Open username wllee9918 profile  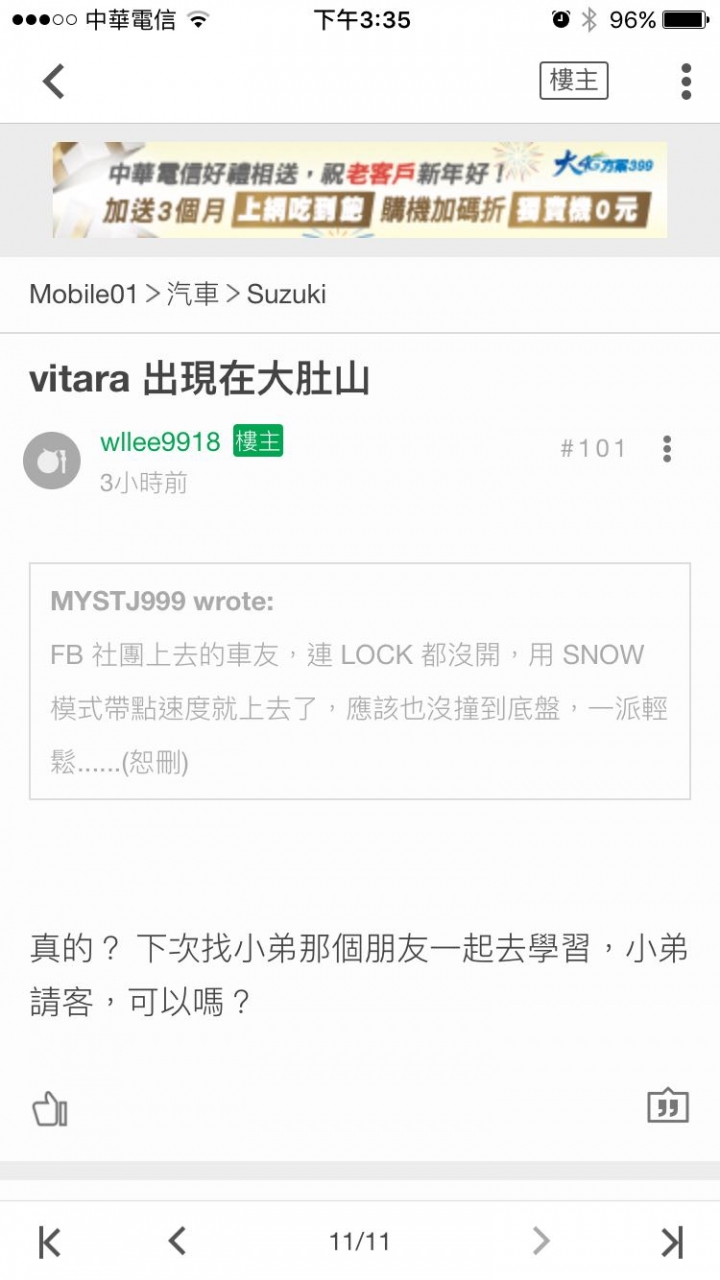coord(160,442)
